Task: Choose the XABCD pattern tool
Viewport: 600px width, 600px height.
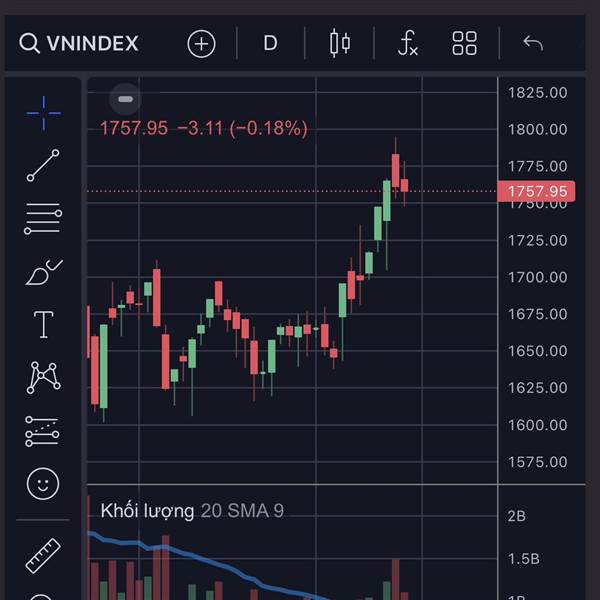Action: click(44, 378)
